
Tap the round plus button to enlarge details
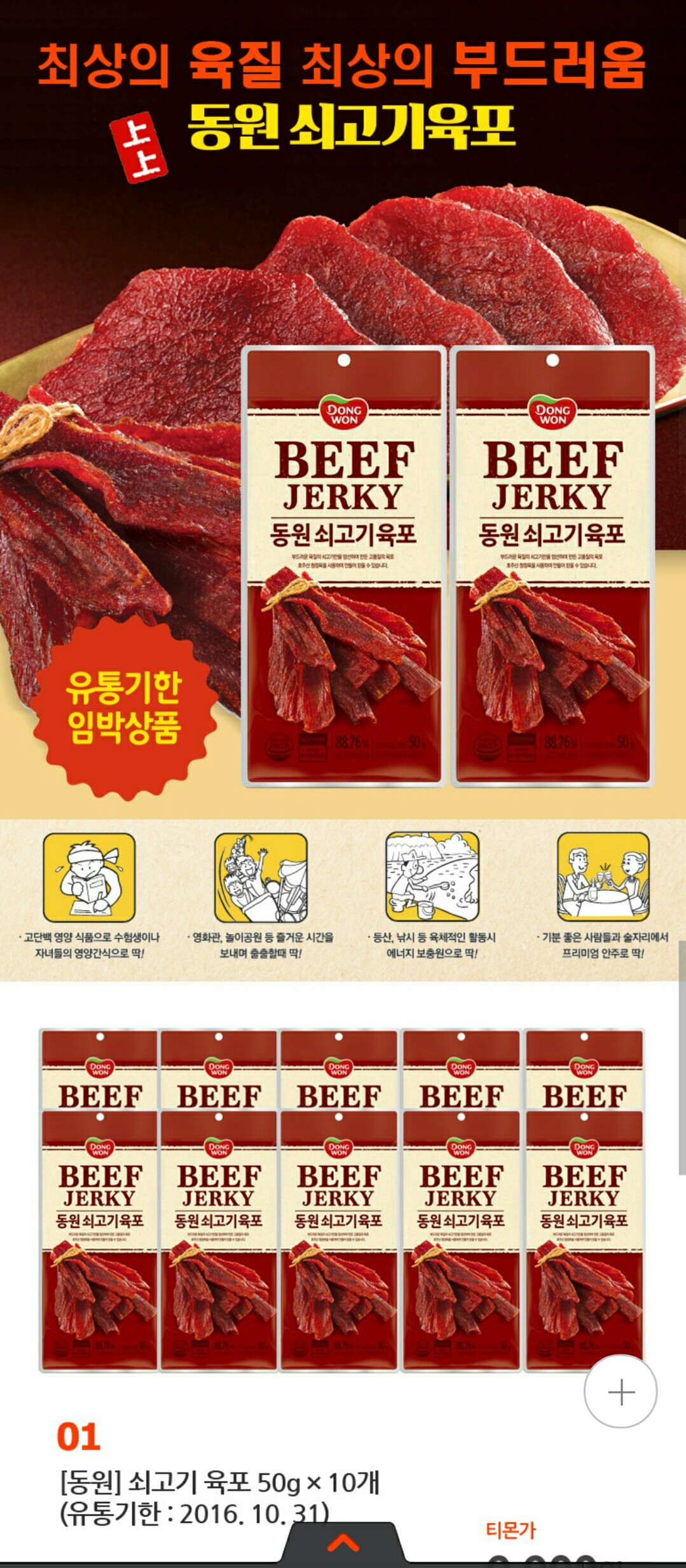click(621, 1393)
